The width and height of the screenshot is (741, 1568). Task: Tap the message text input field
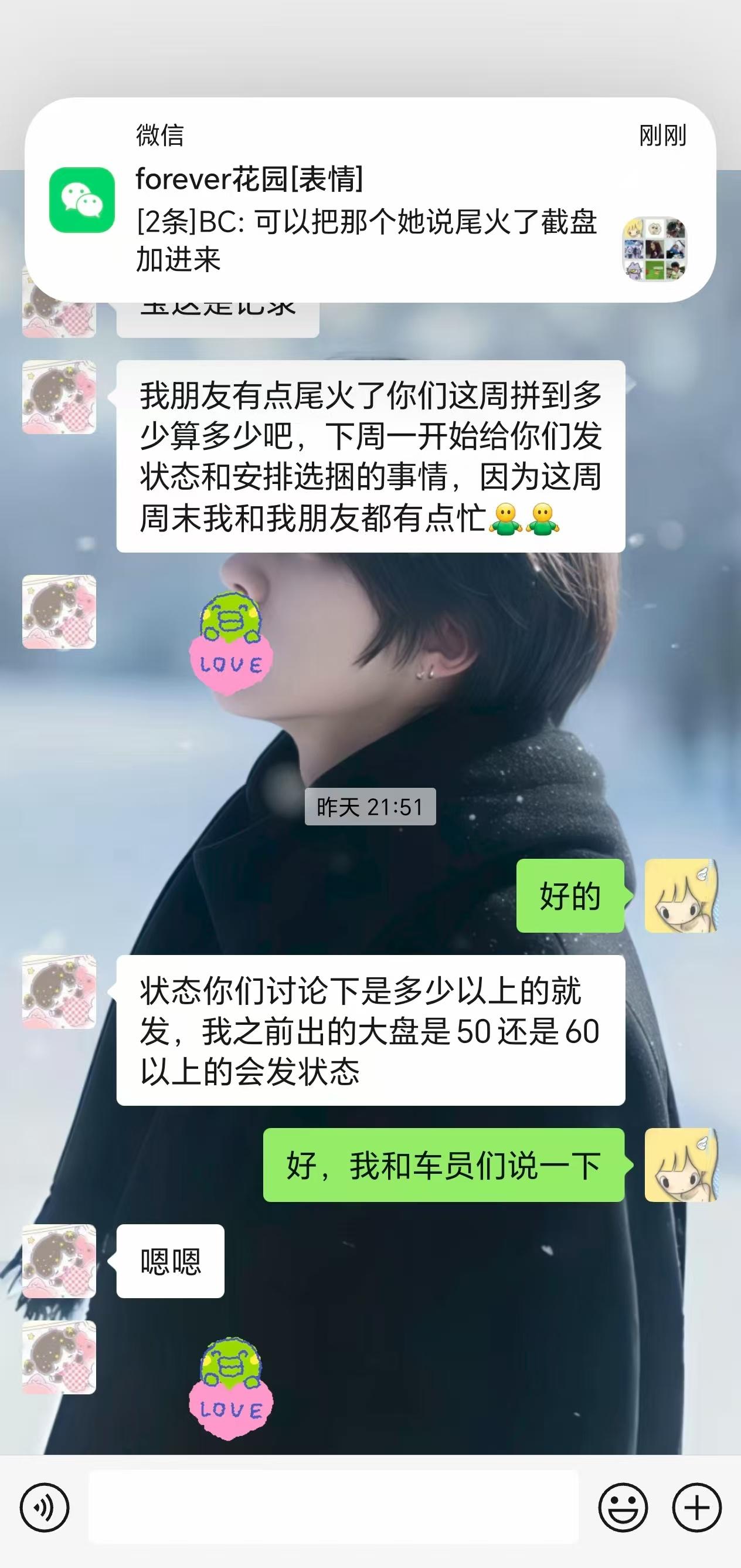tap(334, 1507)
